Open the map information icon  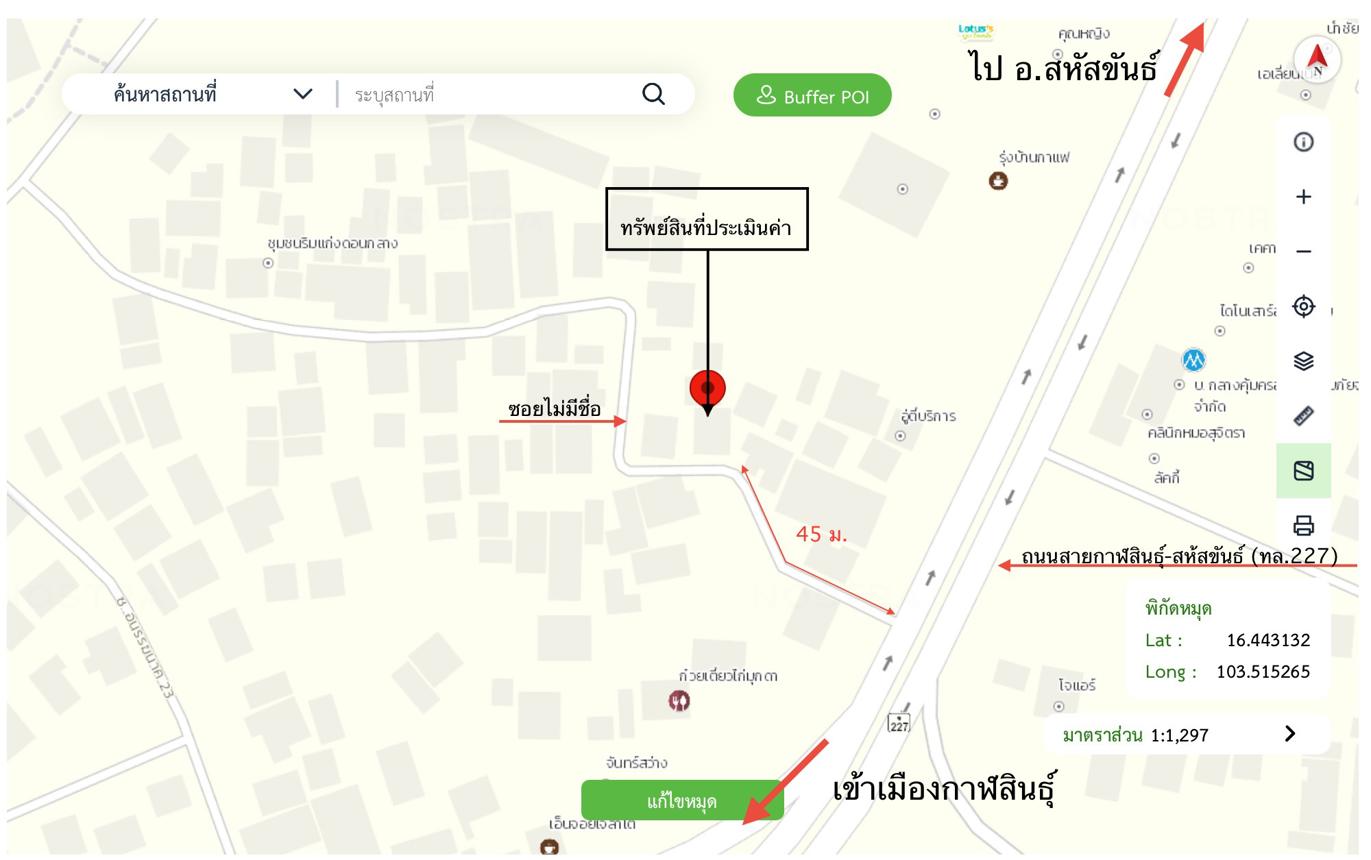1303,142
